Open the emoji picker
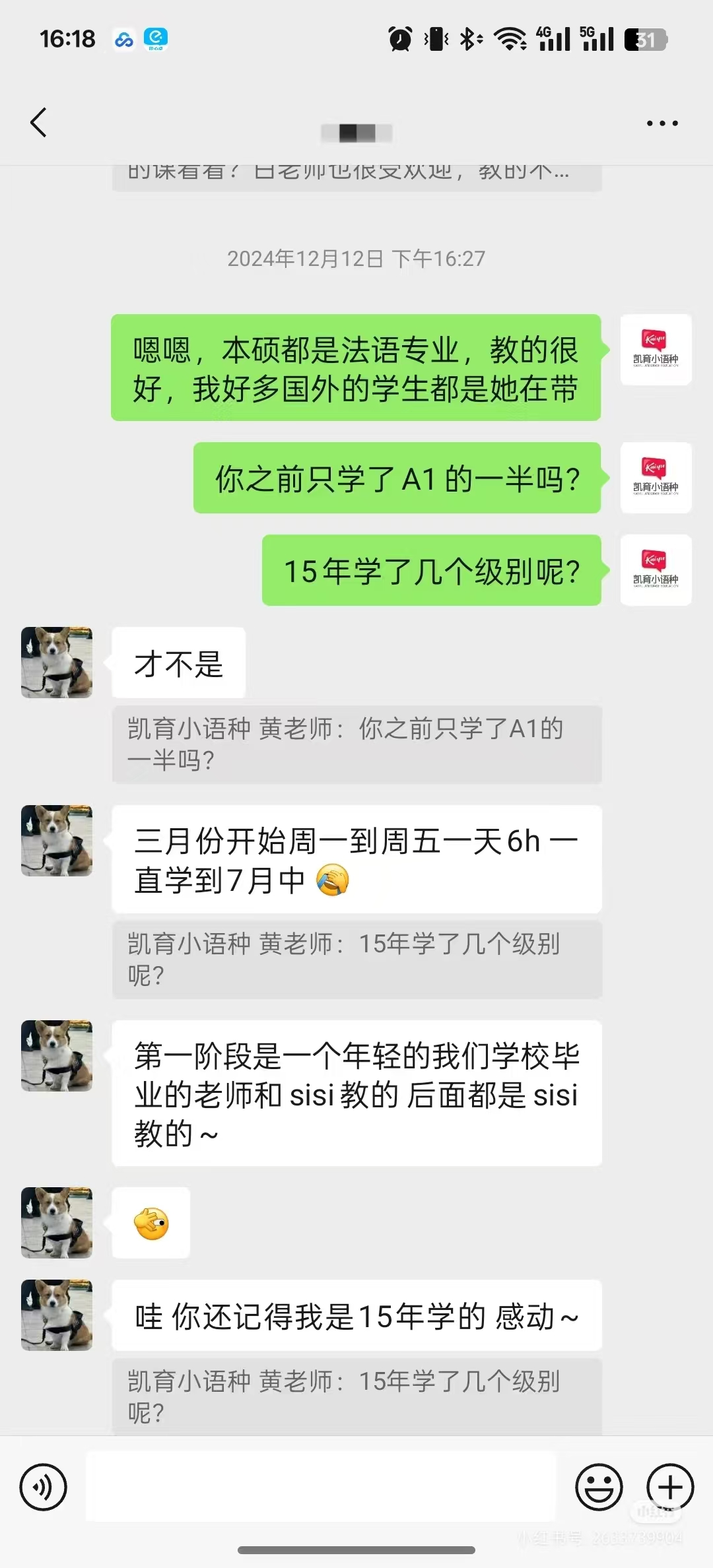 point(599,1487)
